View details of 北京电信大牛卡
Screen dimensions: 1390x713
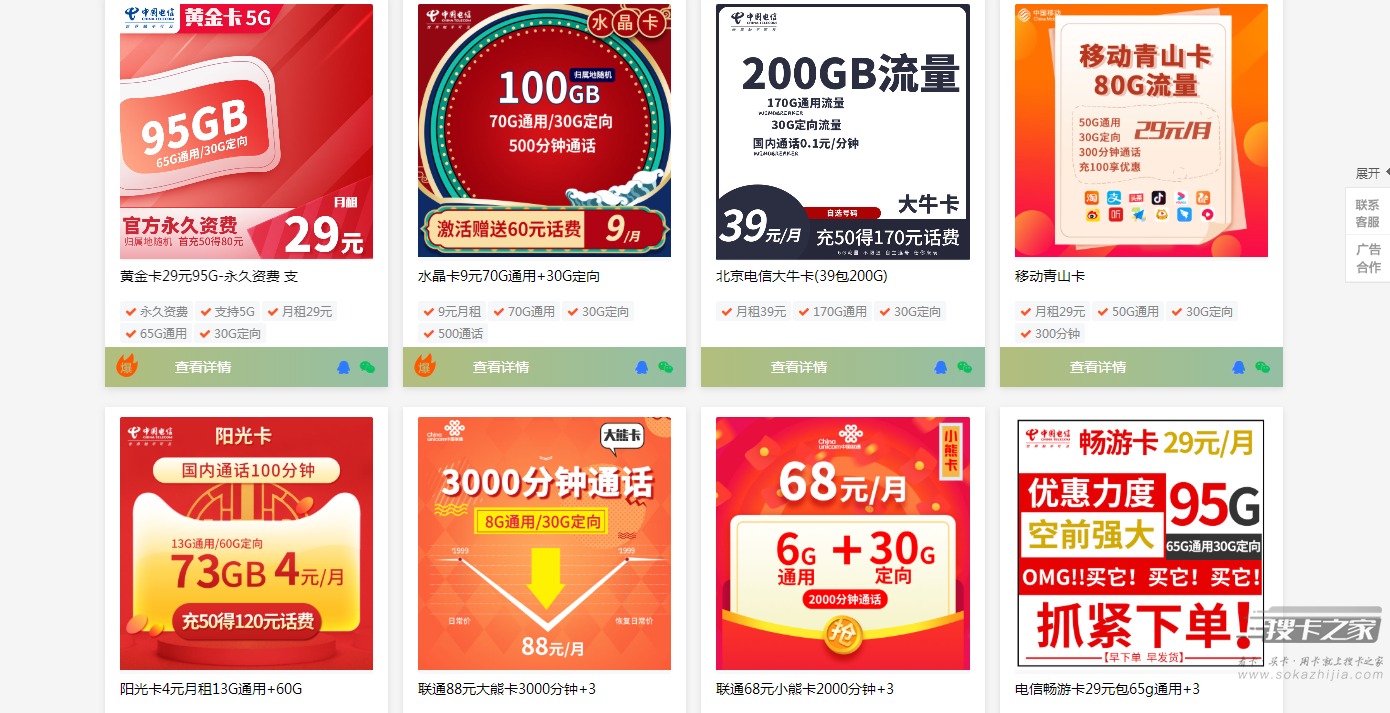[x=799, y=367]
